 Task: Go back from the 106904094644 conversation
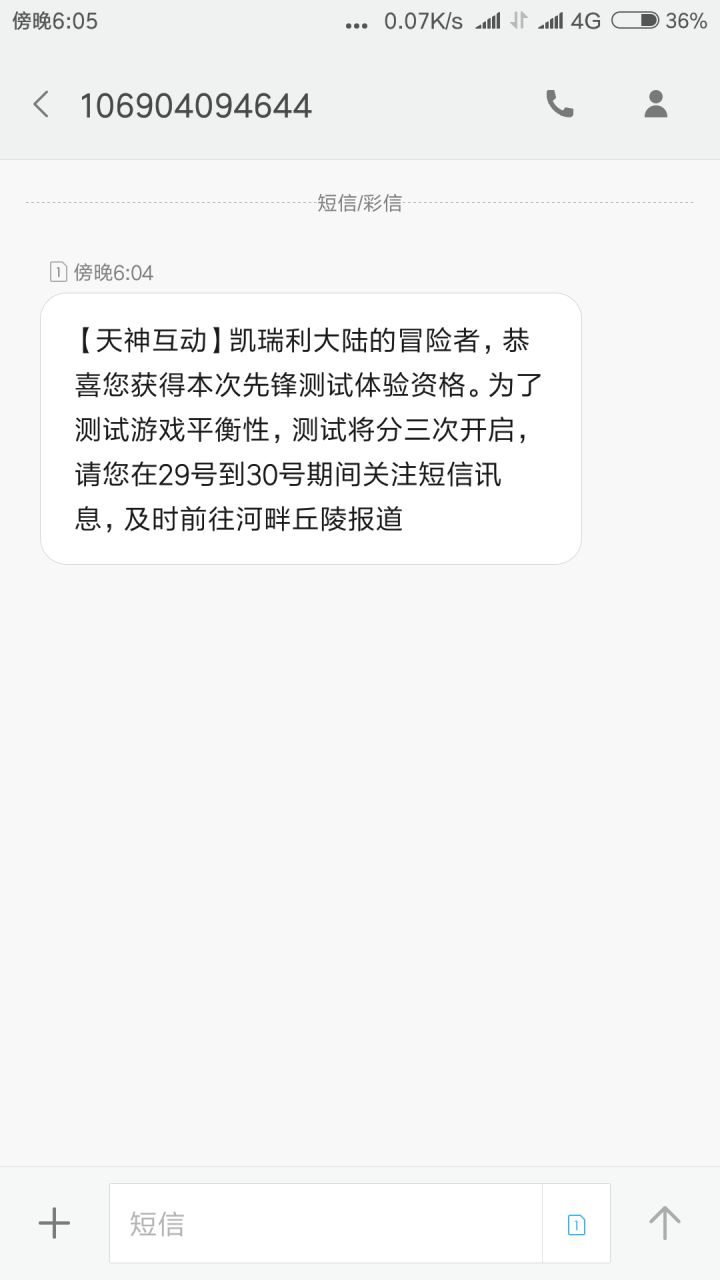[x=41, y=104]
